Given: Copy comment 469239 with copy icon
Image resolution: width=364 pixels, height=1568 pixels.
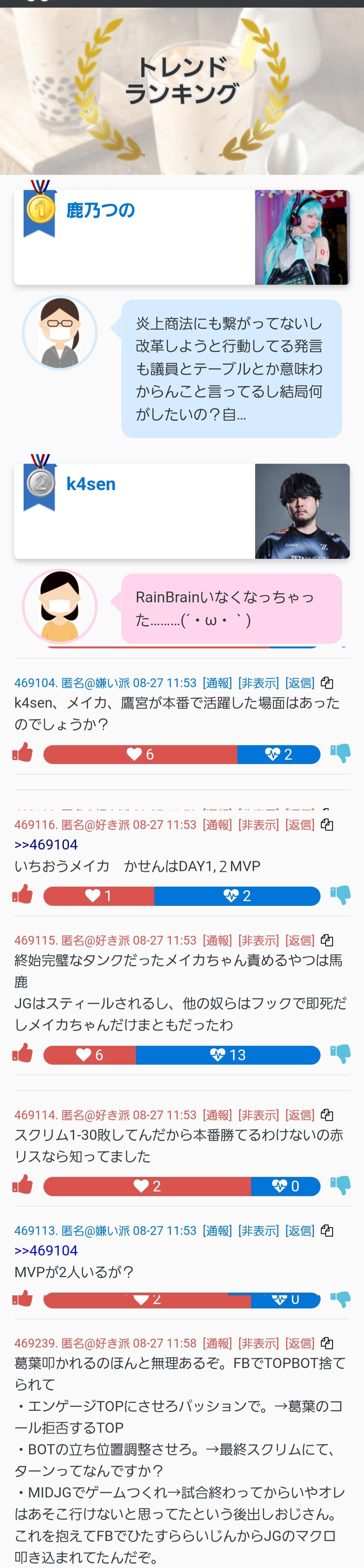Looking at the screenshot, I should pos(327,1344).
